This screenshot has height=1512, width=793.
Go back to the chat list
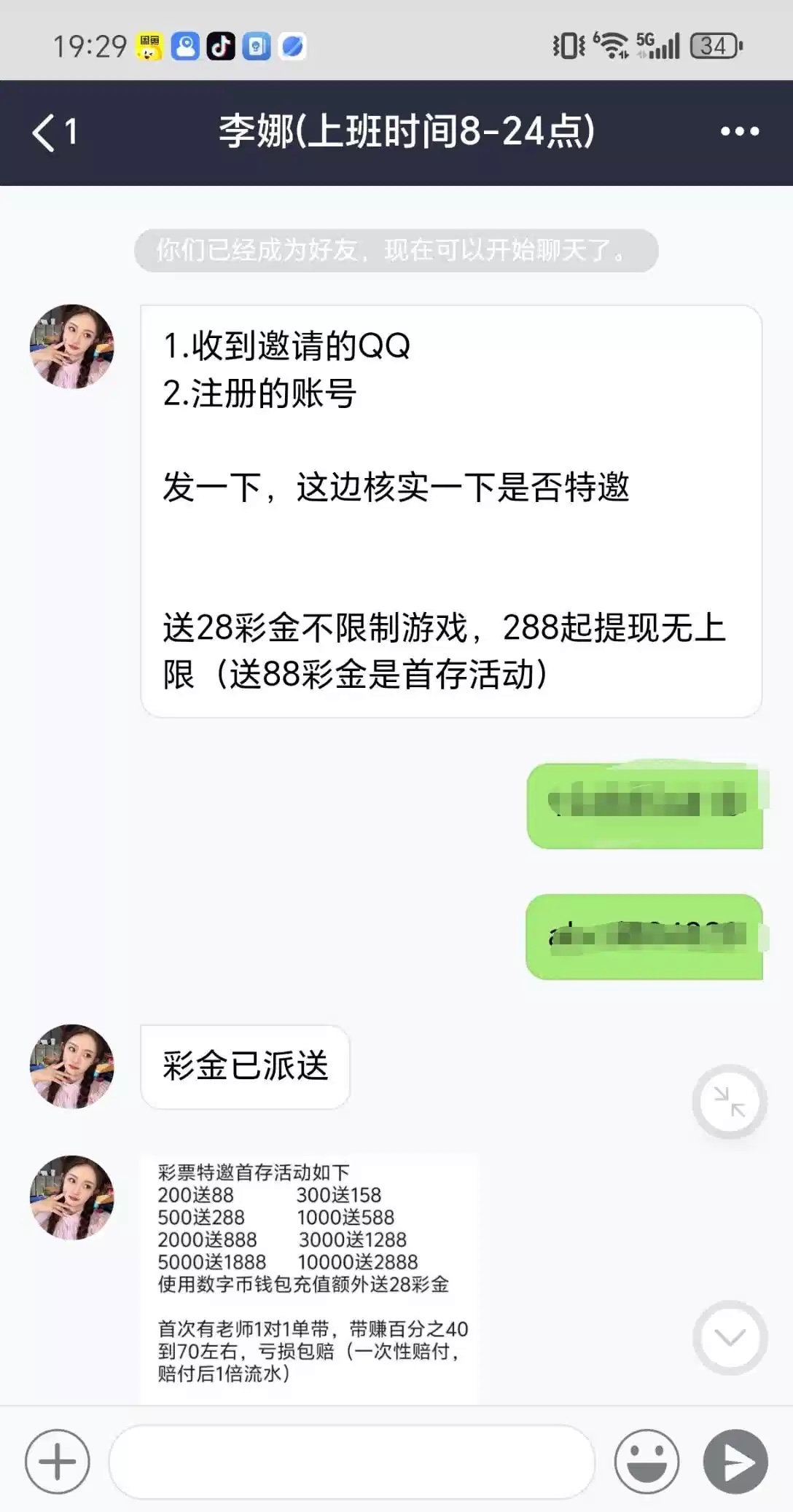coord(52,133)
